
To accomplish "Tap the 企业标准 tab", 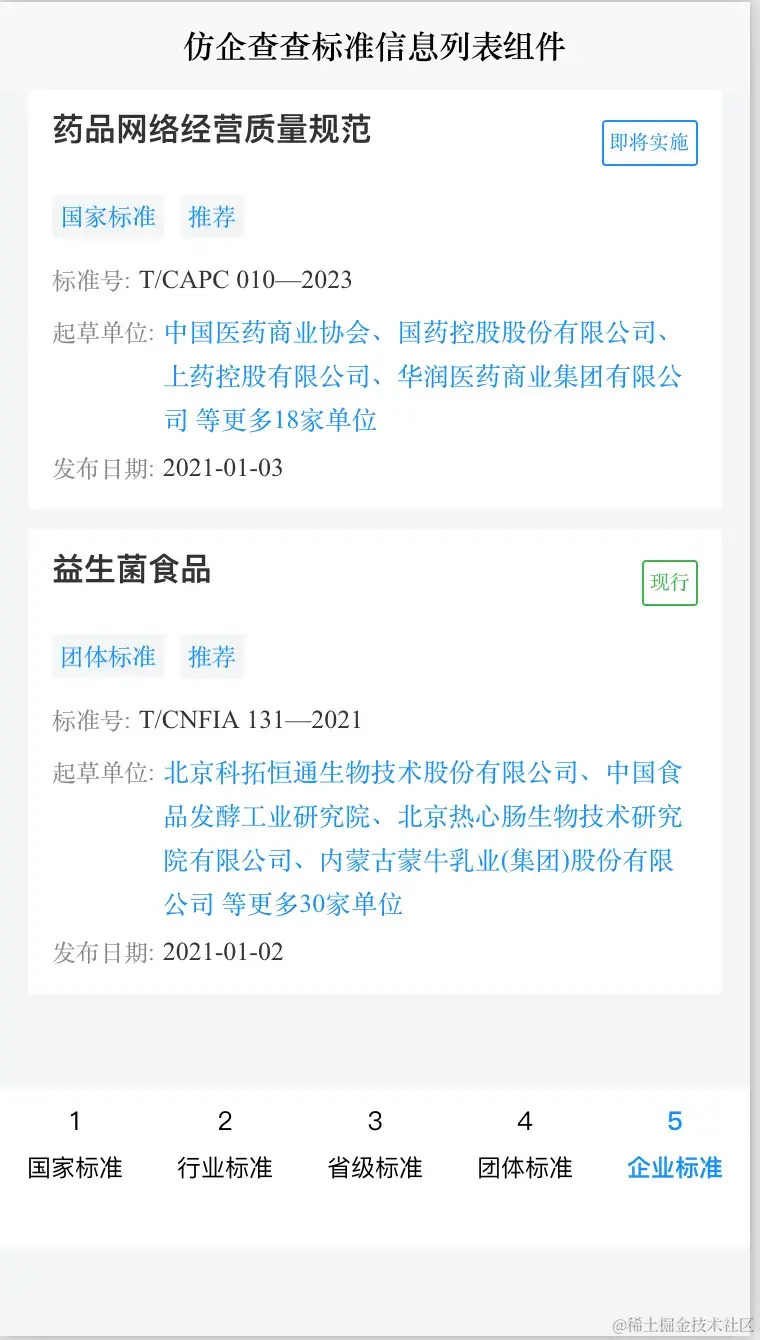I will 675,1146.
